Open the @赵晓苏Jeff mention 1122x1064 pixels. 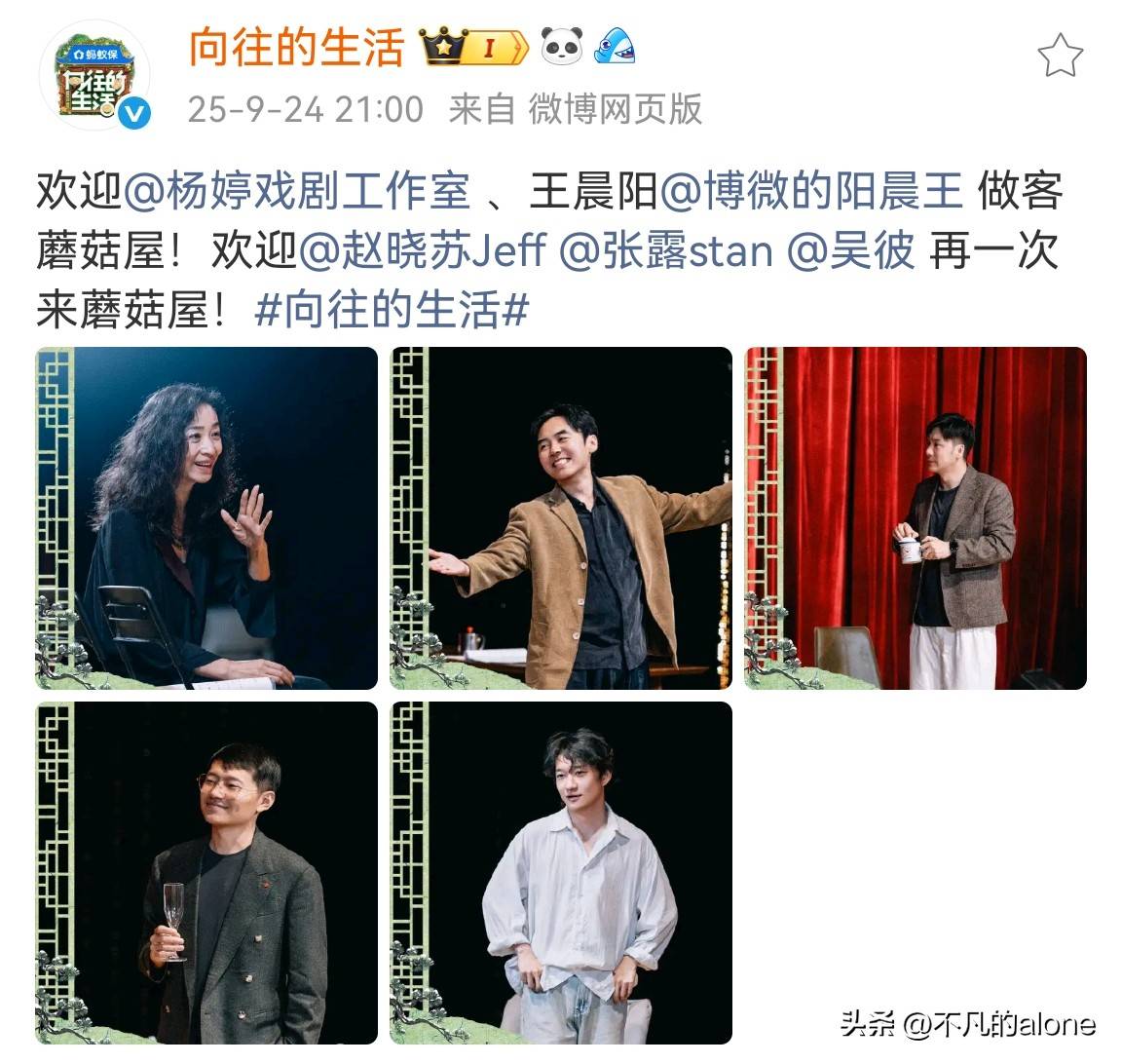point(423,251)
